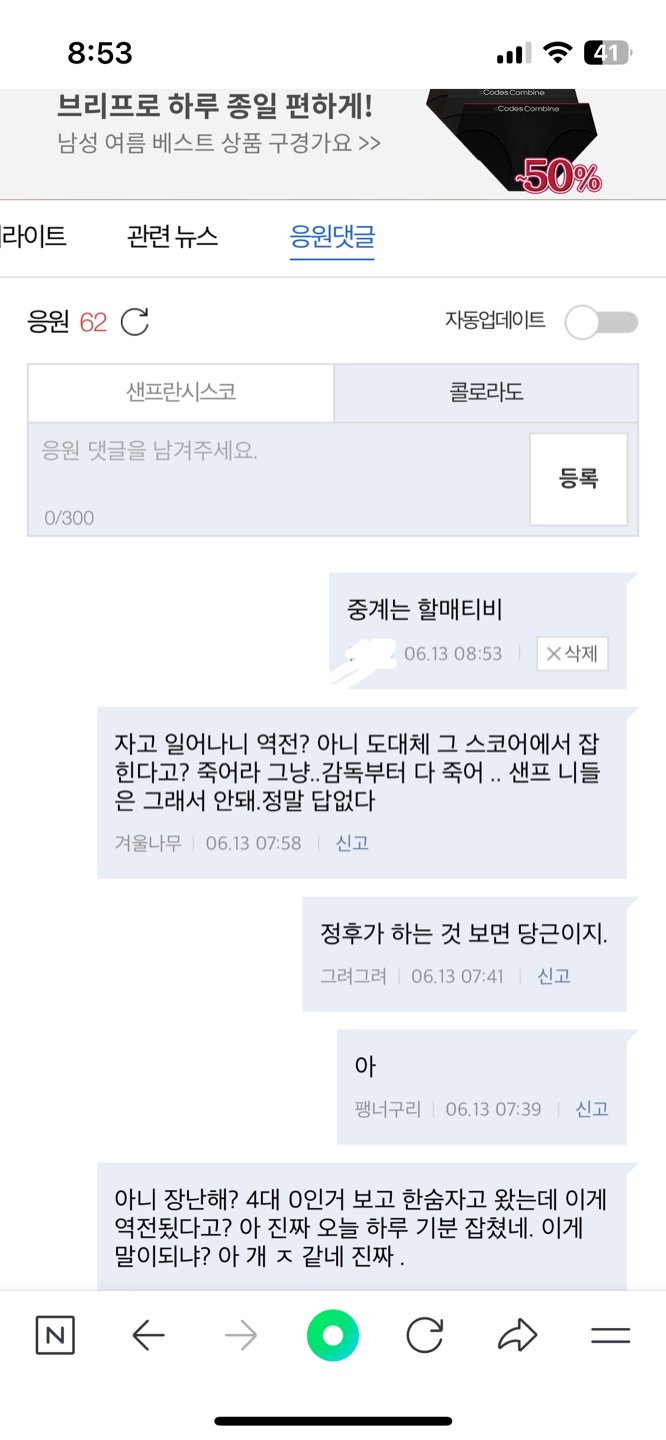Enable the 자동업데이트 switch
Image resolution: width=666 pixels, height=1440 pixels.
click(601, 322)
